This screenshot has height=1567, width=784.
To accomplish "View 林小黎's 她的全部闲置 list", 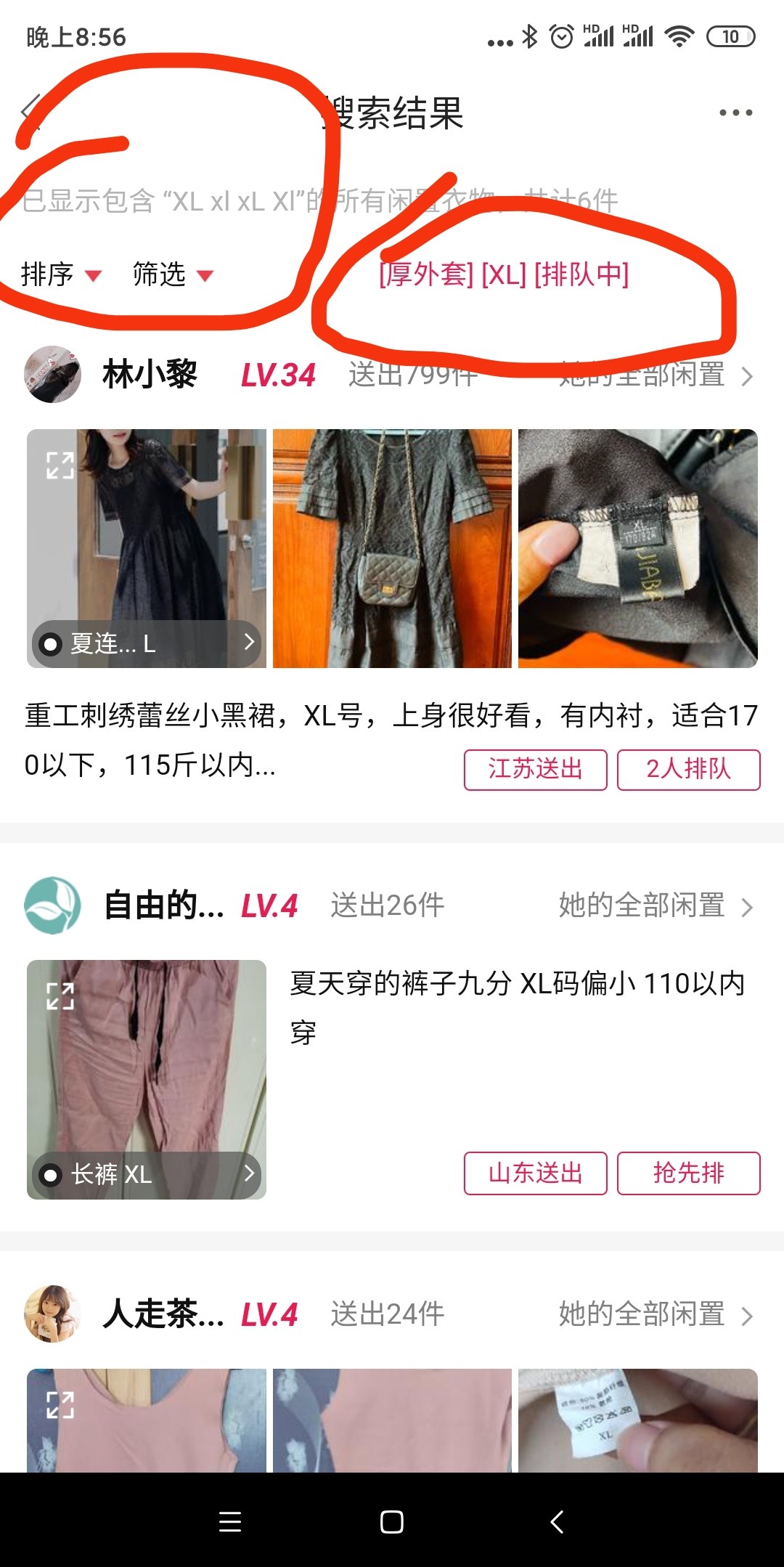I will [655, 375].
